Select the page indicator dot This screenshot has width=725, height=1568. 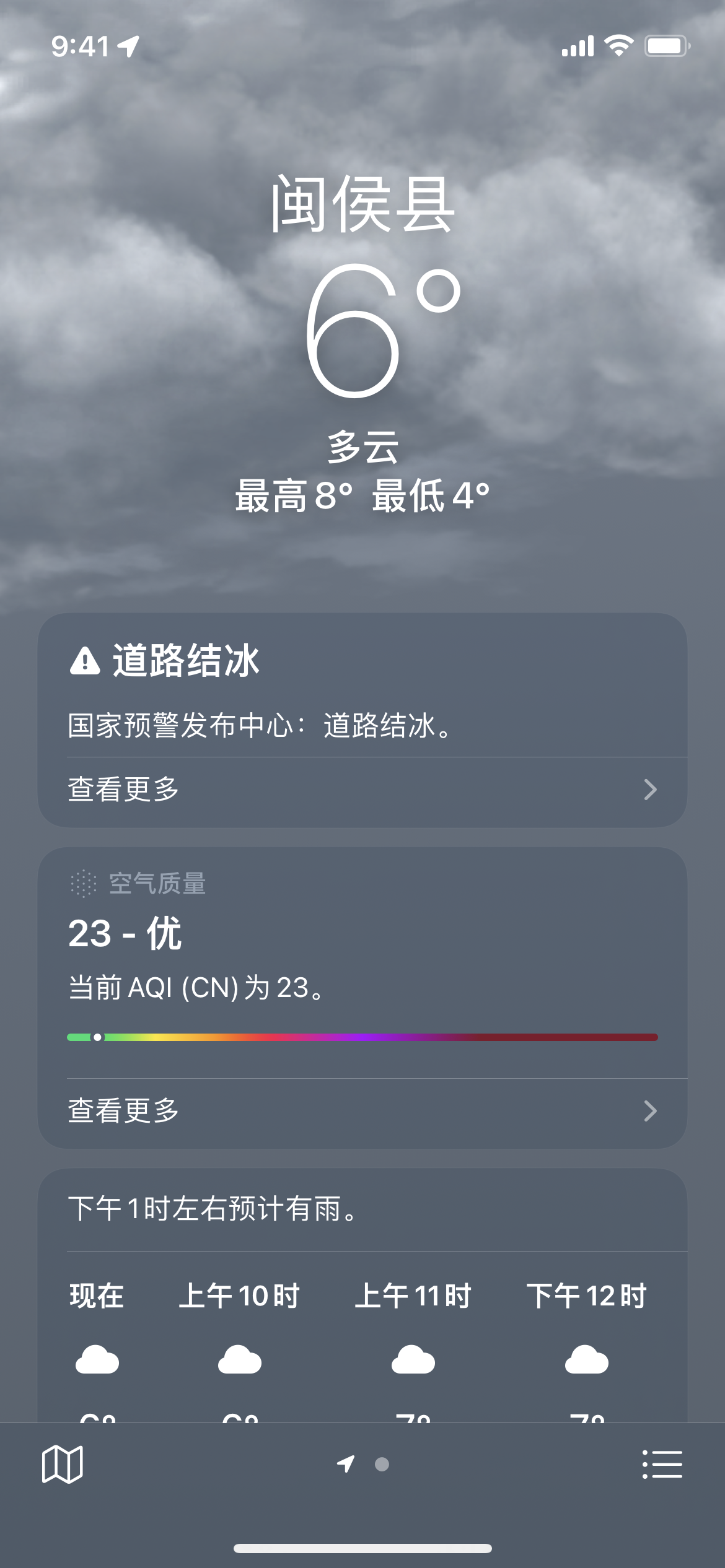[382, 1464]
